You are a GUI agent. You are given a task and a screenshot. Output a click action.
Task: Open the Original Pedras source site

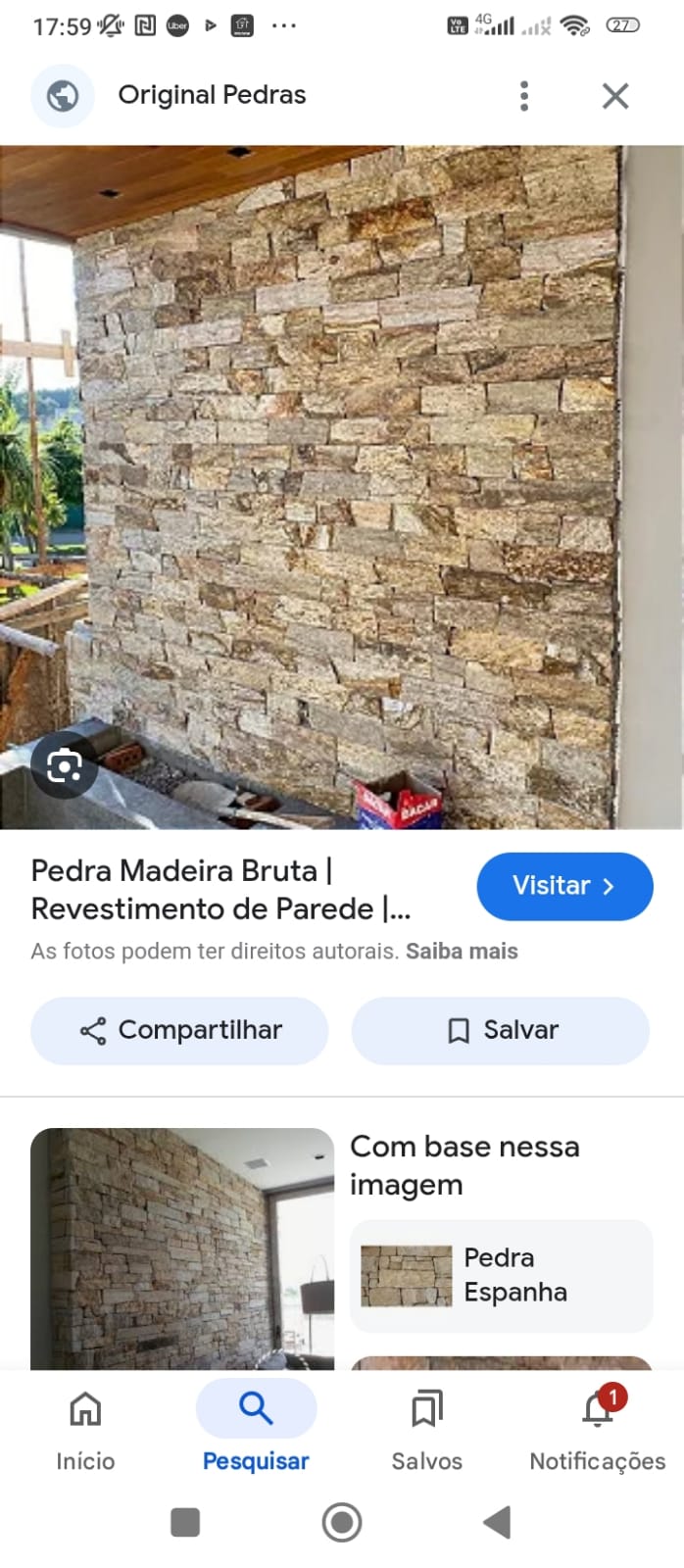click(212, 95)
